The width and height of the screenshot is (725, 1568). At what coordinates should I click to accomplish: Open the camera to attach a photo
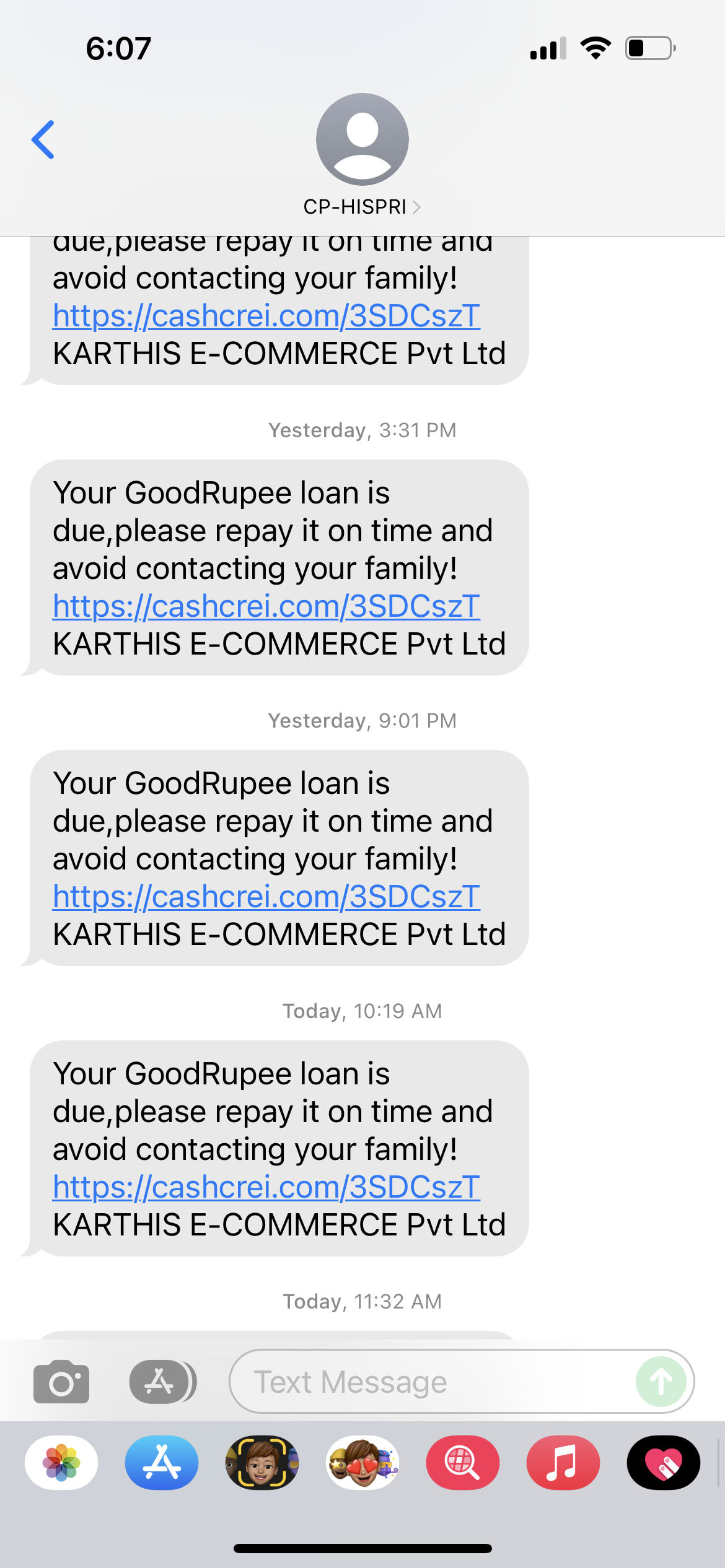tap(61, 1382)
